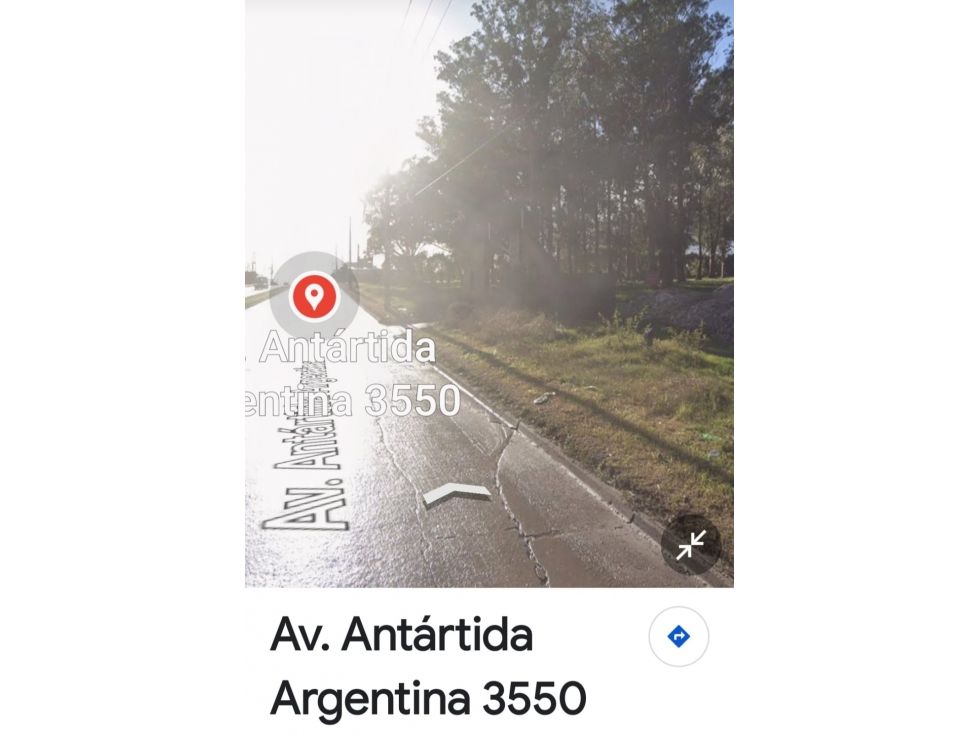Screen dimensions: 979x734
Task: Move forward along the road arrow
Action: (x=457, y=495)
